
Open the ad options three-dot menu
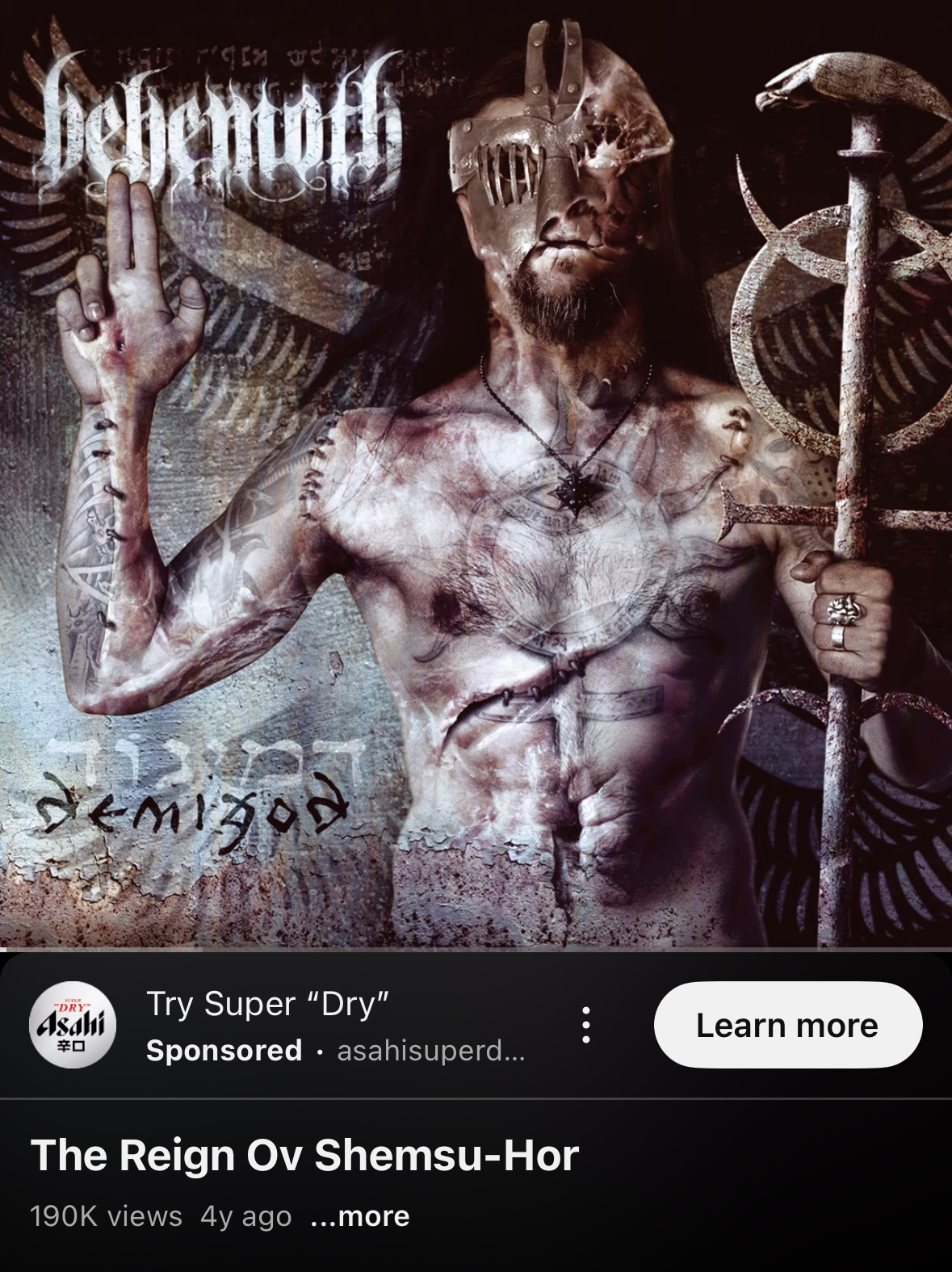(x=586, y=1025)
